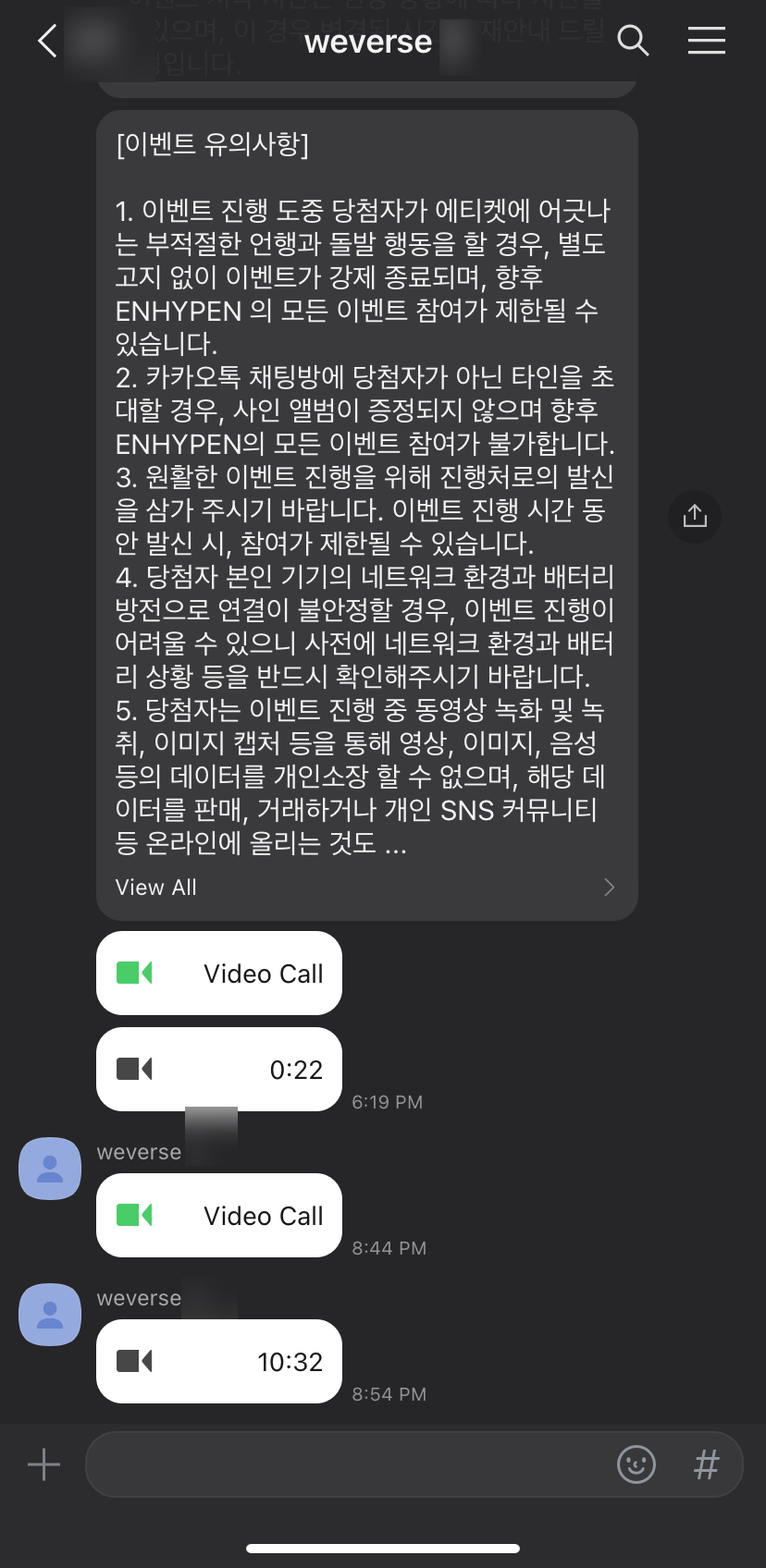This screenshot has width=766, height=1568.
Task: Open the emoji picker
Action: [636, 1464]
